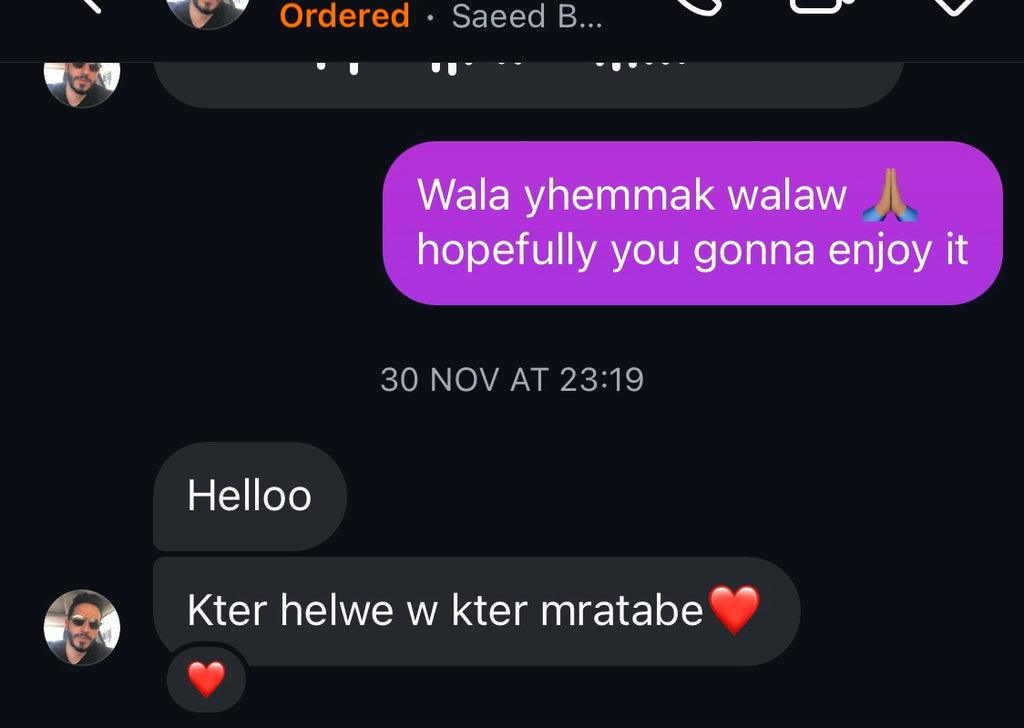The image size is (1024, 728).
Task: Open chat details via the Ordered label
Action: point(344,16)
